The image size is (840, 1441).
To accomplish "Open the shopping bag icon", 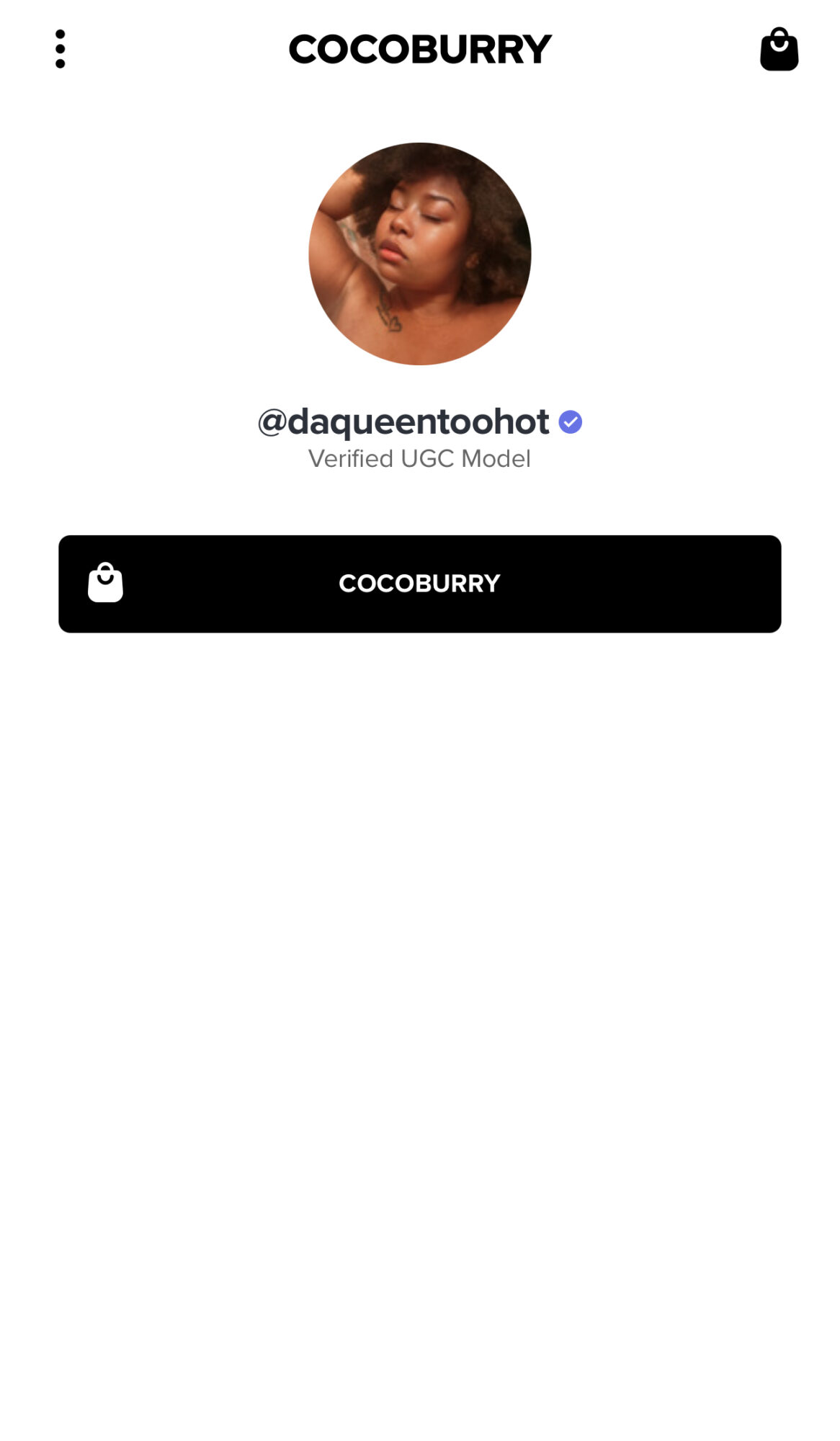I will click(x=779, y=50).
